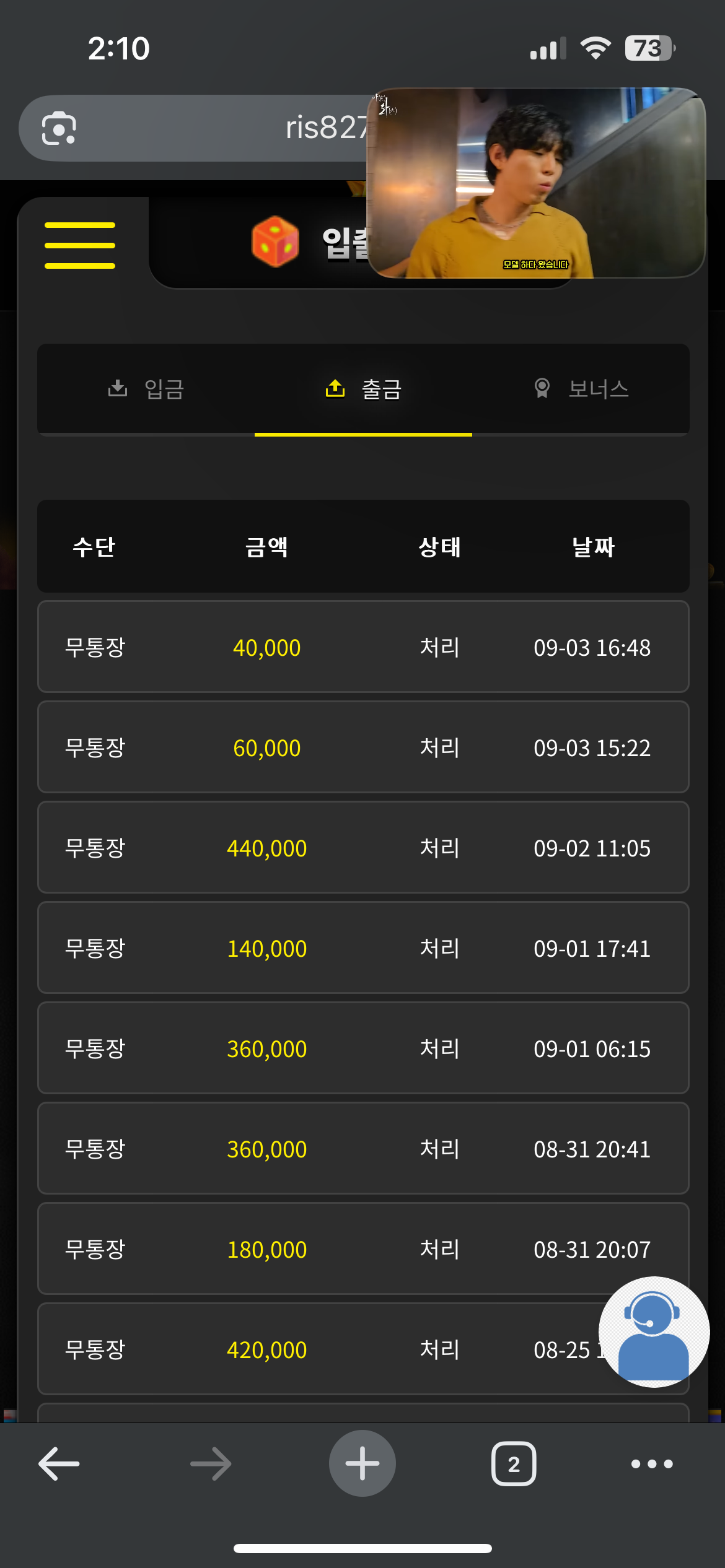Open the tab switcher showing 2
The width and height of the screenshot is (725, 1568).
(x=514, y=1464)
